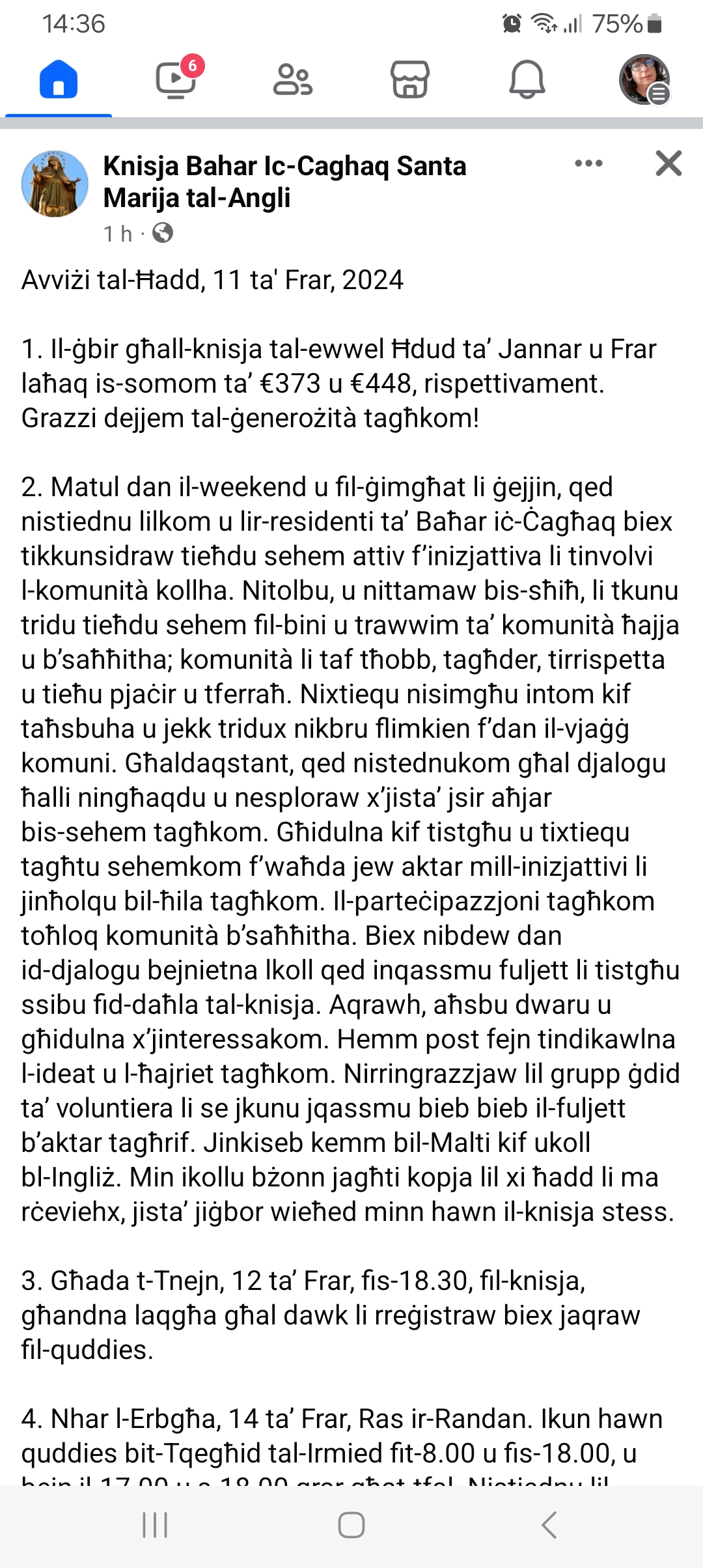Go to the Facebook Home tab
The height and width of the screenshot is (1568, 703).
[x=59, y=79]
